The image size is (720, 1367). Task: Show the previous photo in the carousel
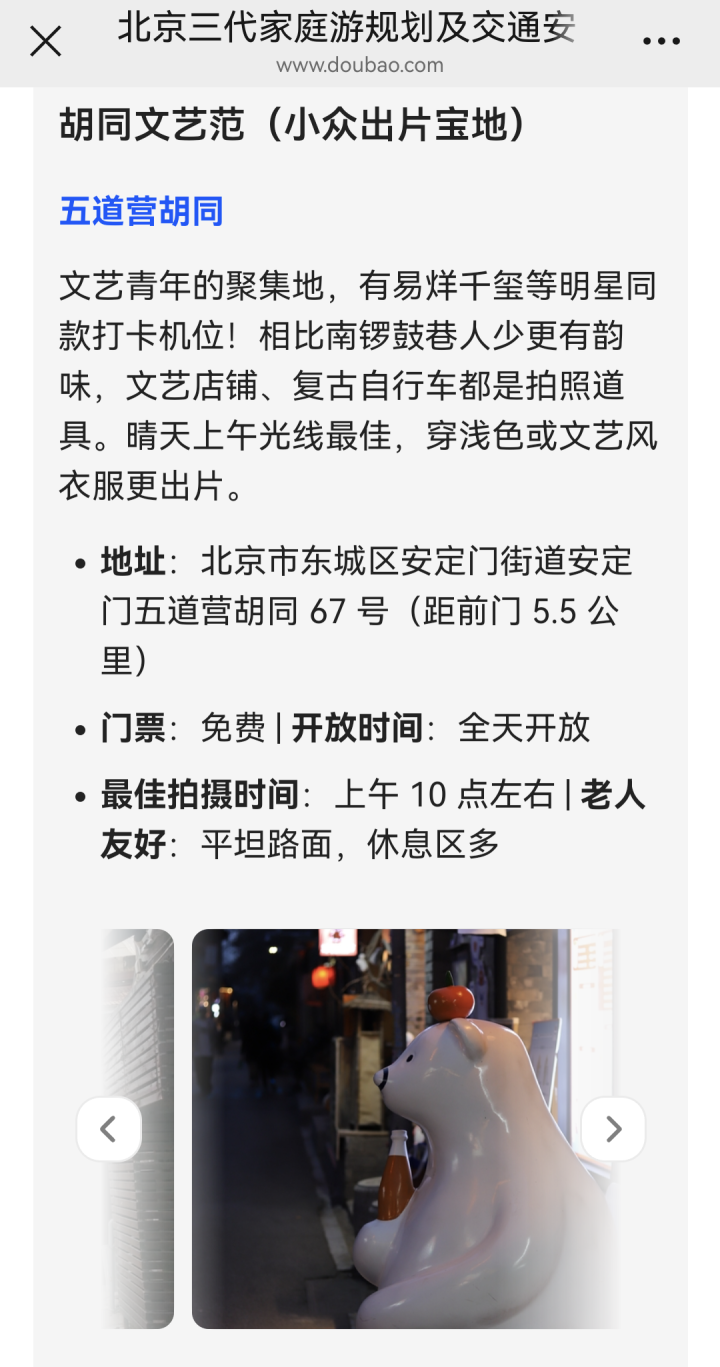click(108, 1129)
